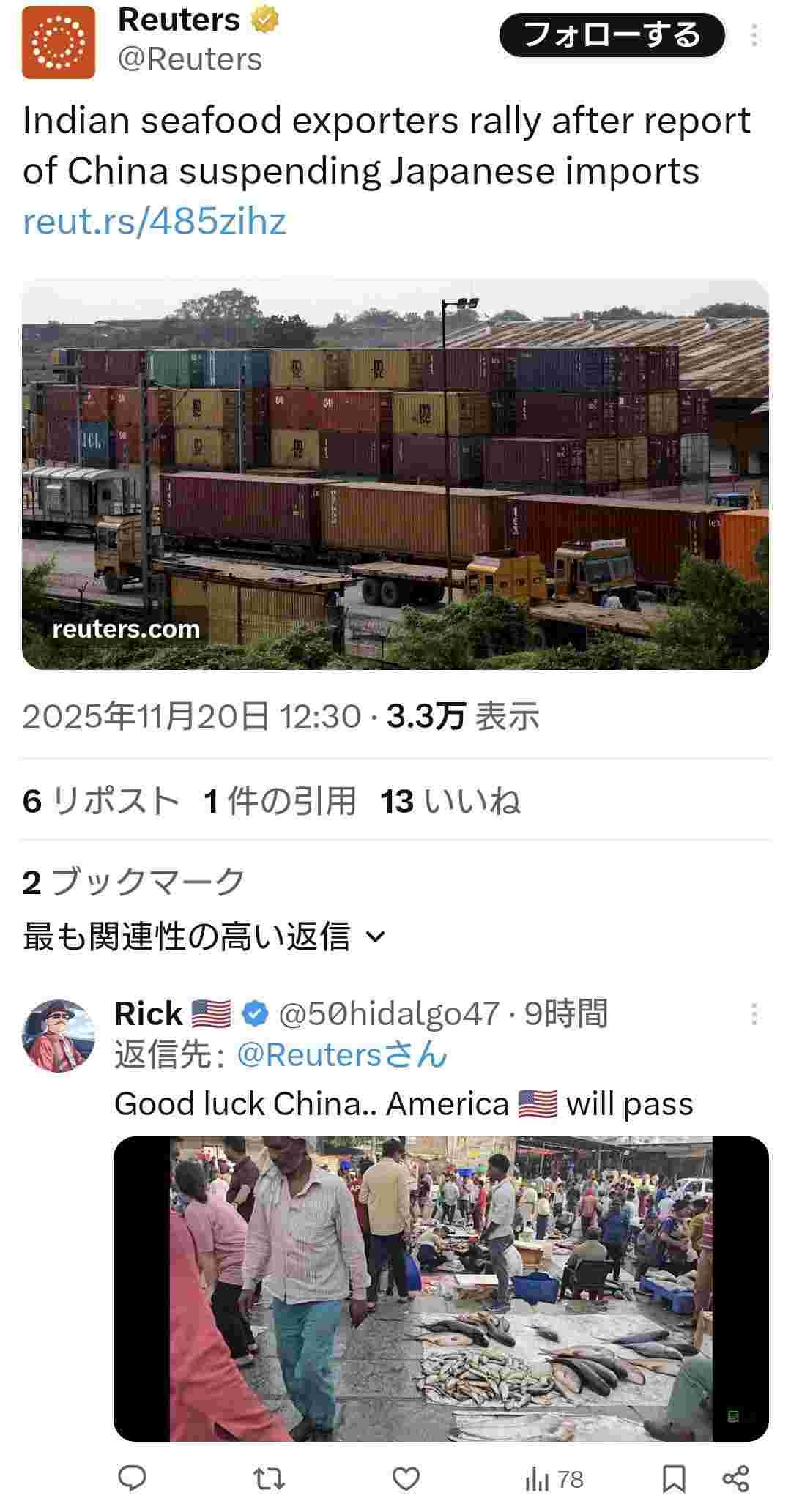View analytics for Rick's reply
Image resolution: width=791 pixels, height=1512 pixels.
coord(554,1479)
